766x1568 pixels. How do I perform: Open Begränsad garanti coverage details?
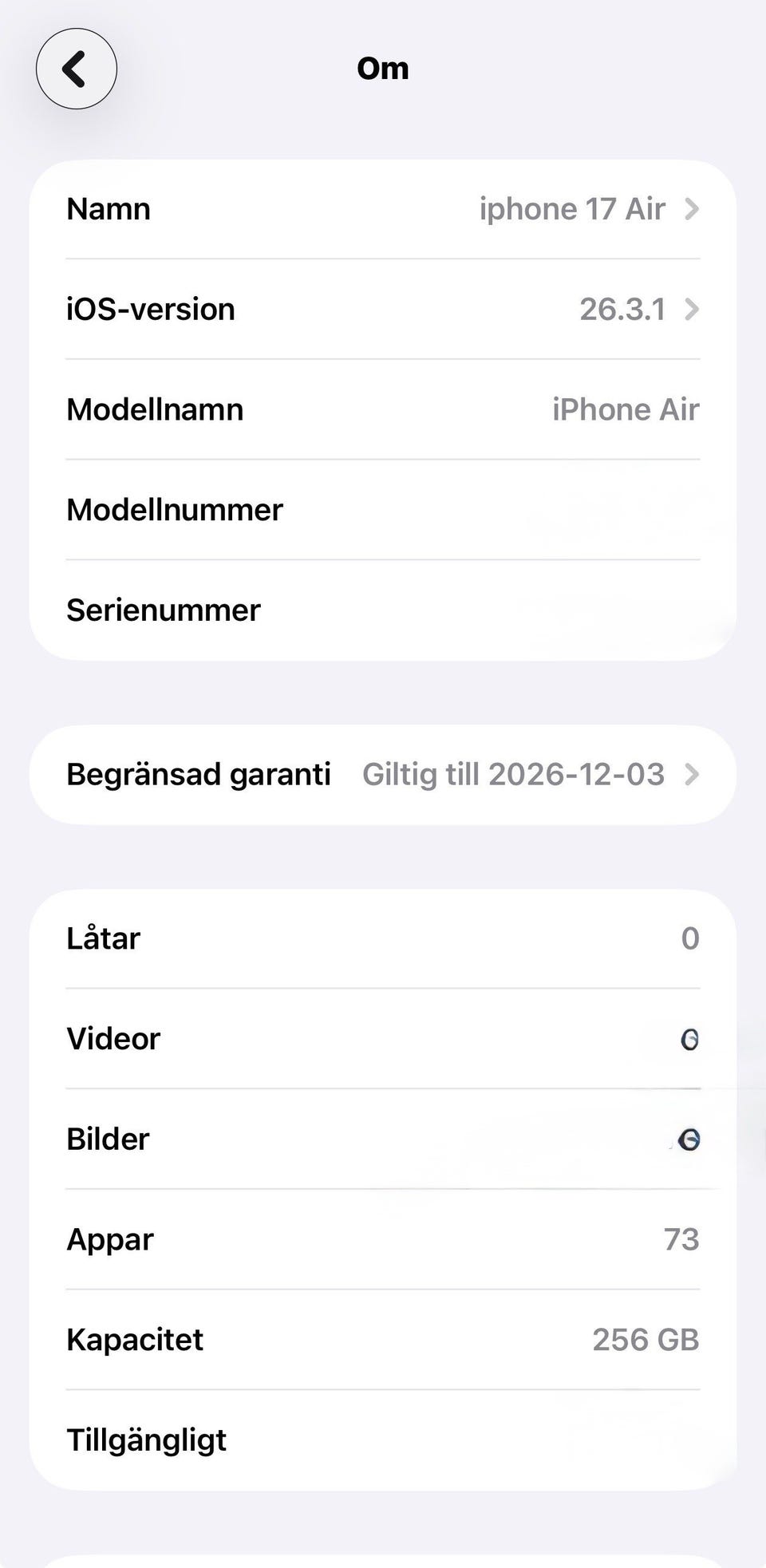tap(383, 775)
